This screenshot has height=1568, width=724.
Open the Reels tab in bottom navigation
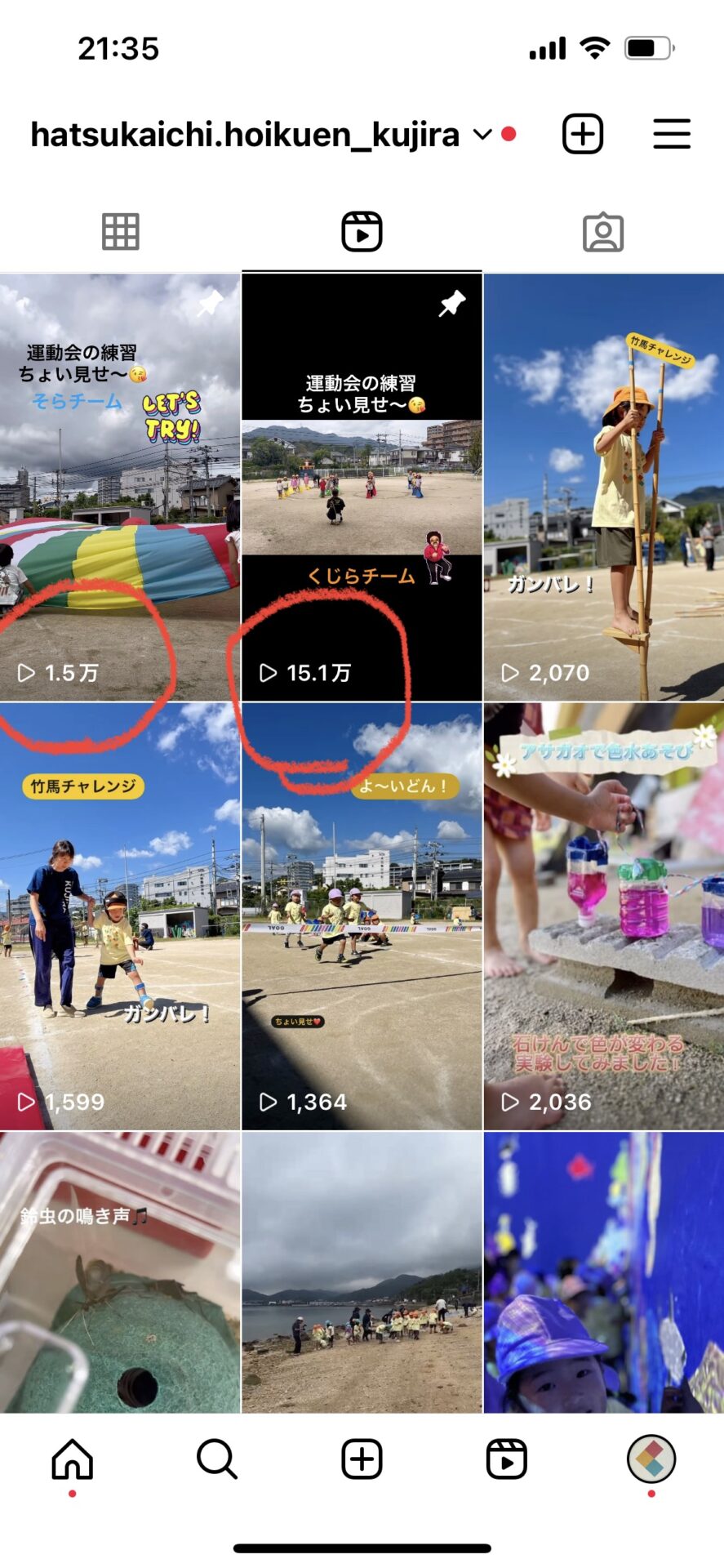point(506,1459)
